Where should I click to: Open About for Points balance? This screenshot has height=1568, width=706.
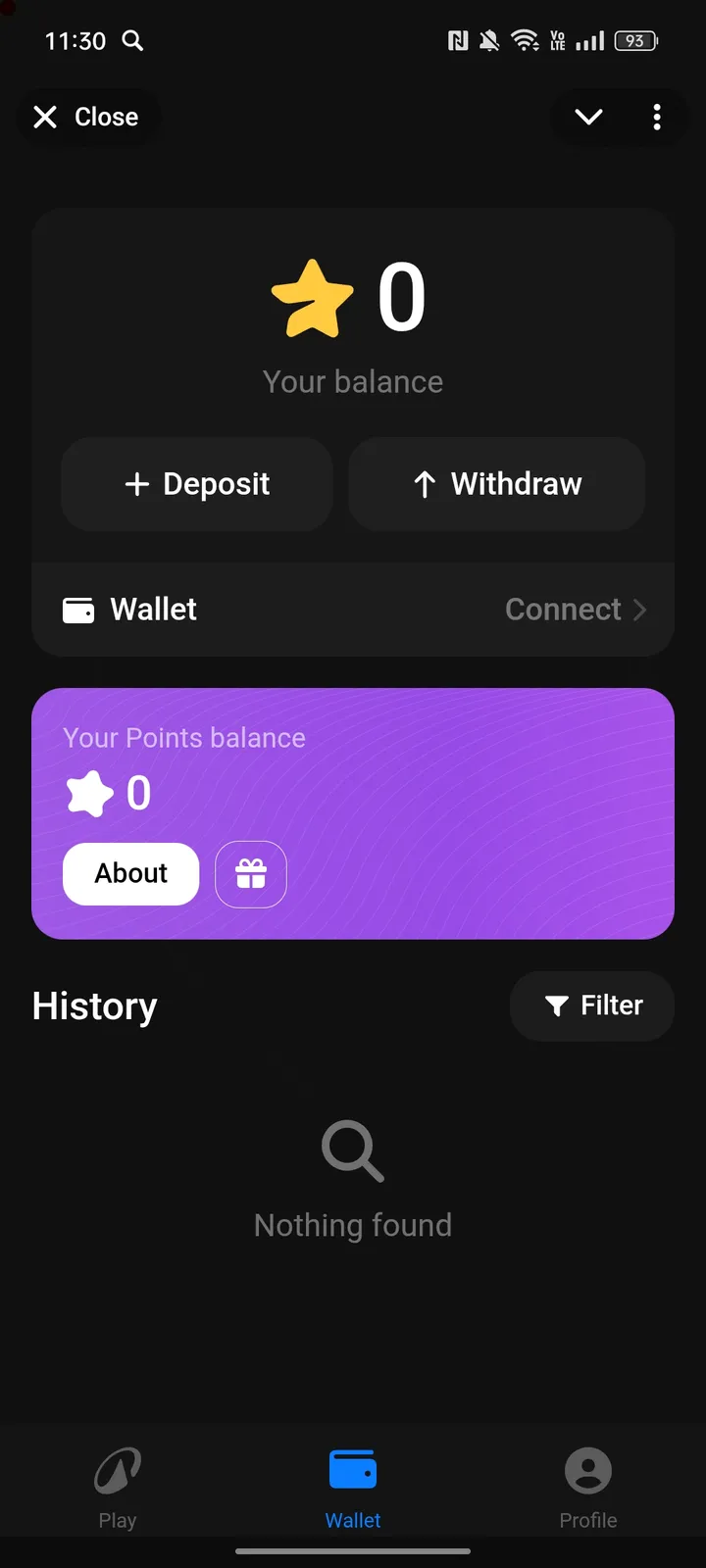tap(130, 873)
